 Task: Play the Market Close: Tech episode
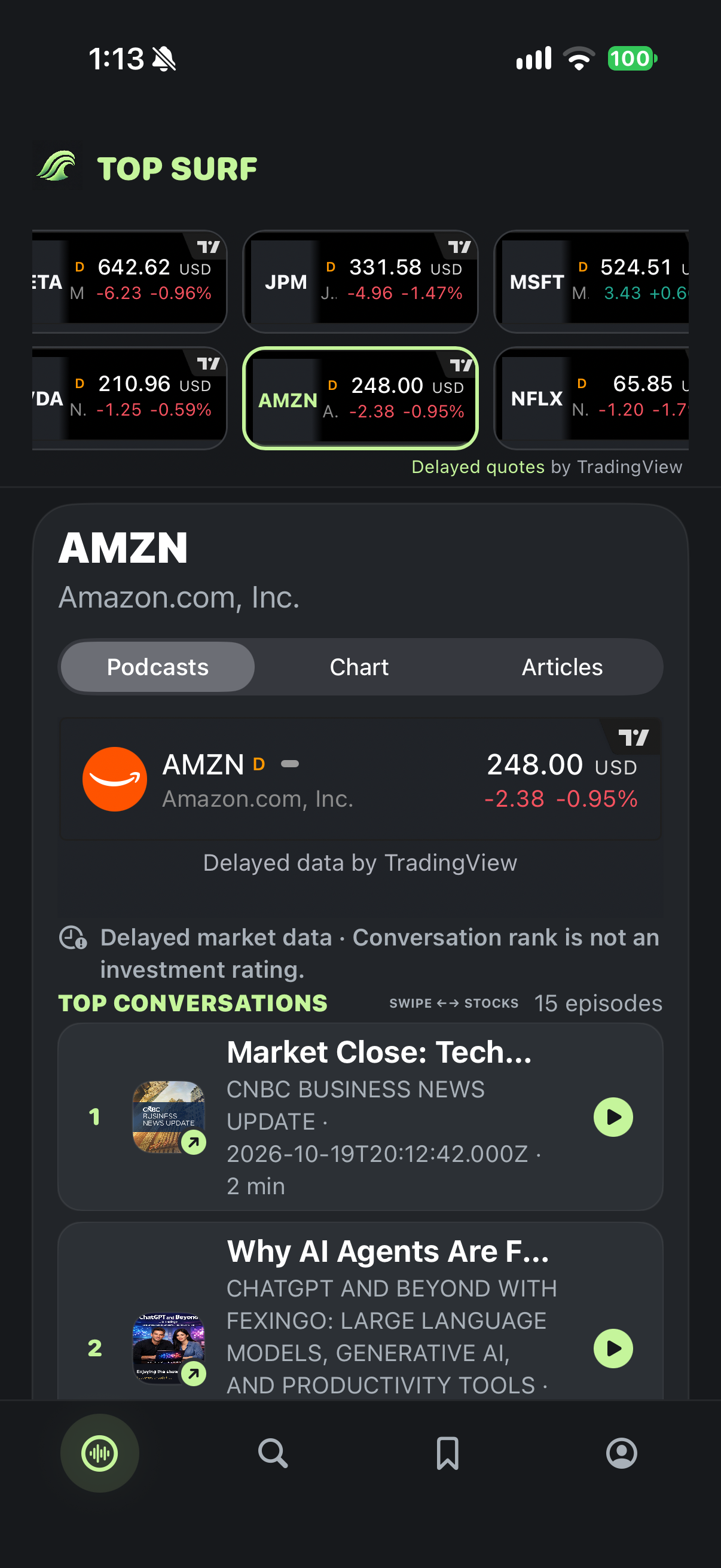(x=613, y=1117)
